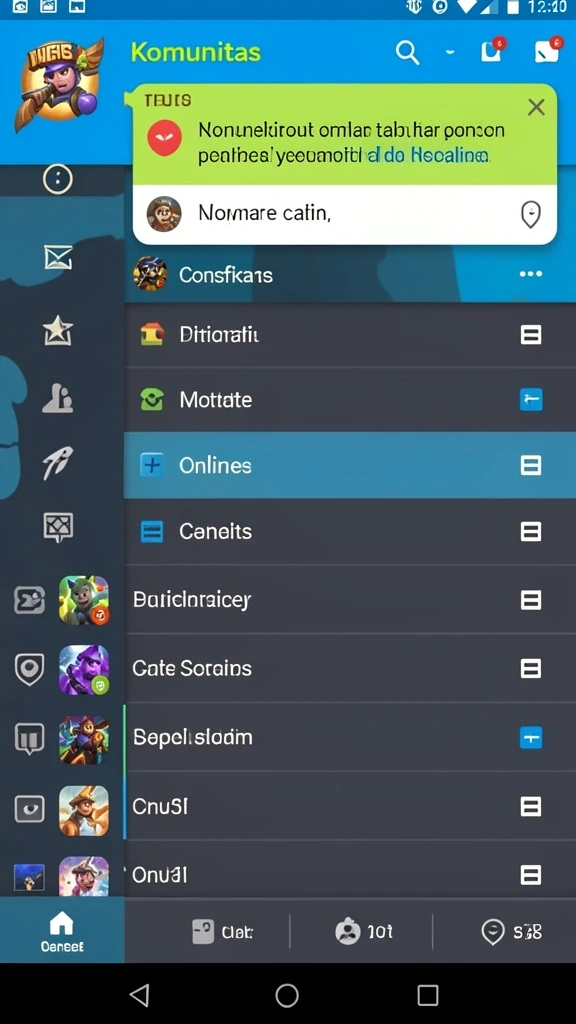
Task: Open the 101 members tab in the bottom bar
Action: pyautogui.click(x=364, y=931)
